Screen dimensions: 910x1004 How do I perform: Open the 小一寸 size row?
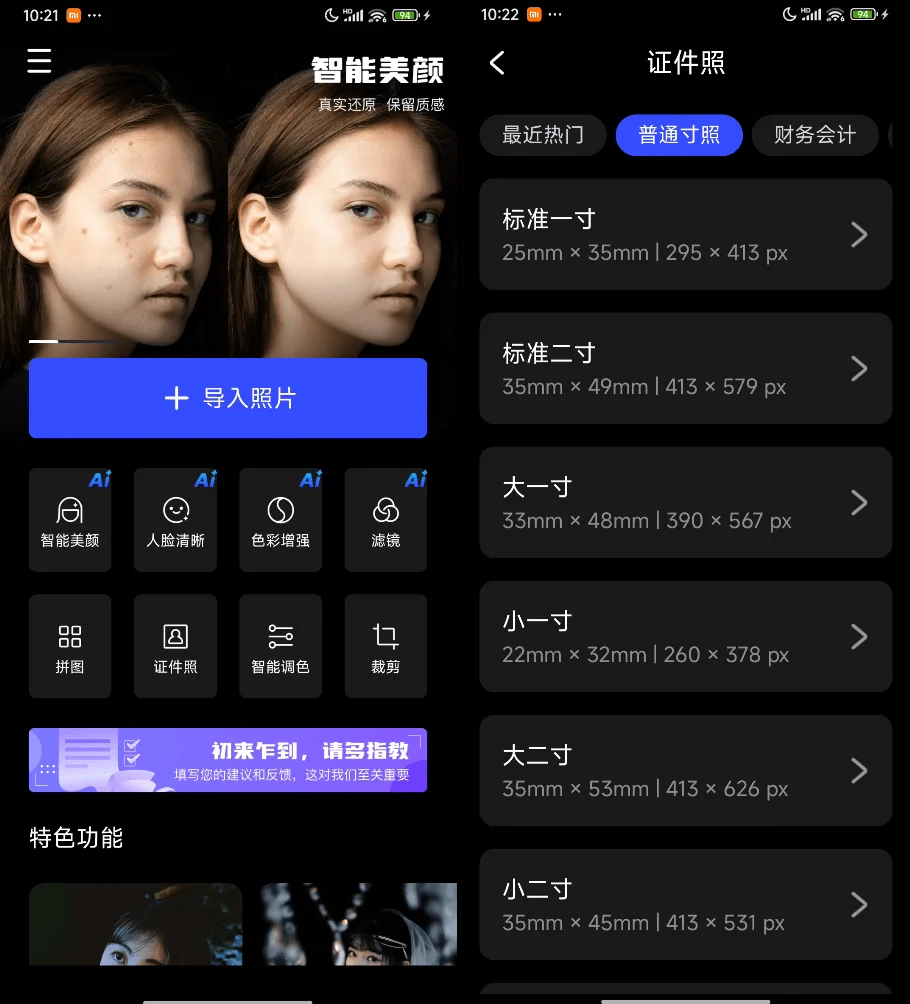point(685,636)
